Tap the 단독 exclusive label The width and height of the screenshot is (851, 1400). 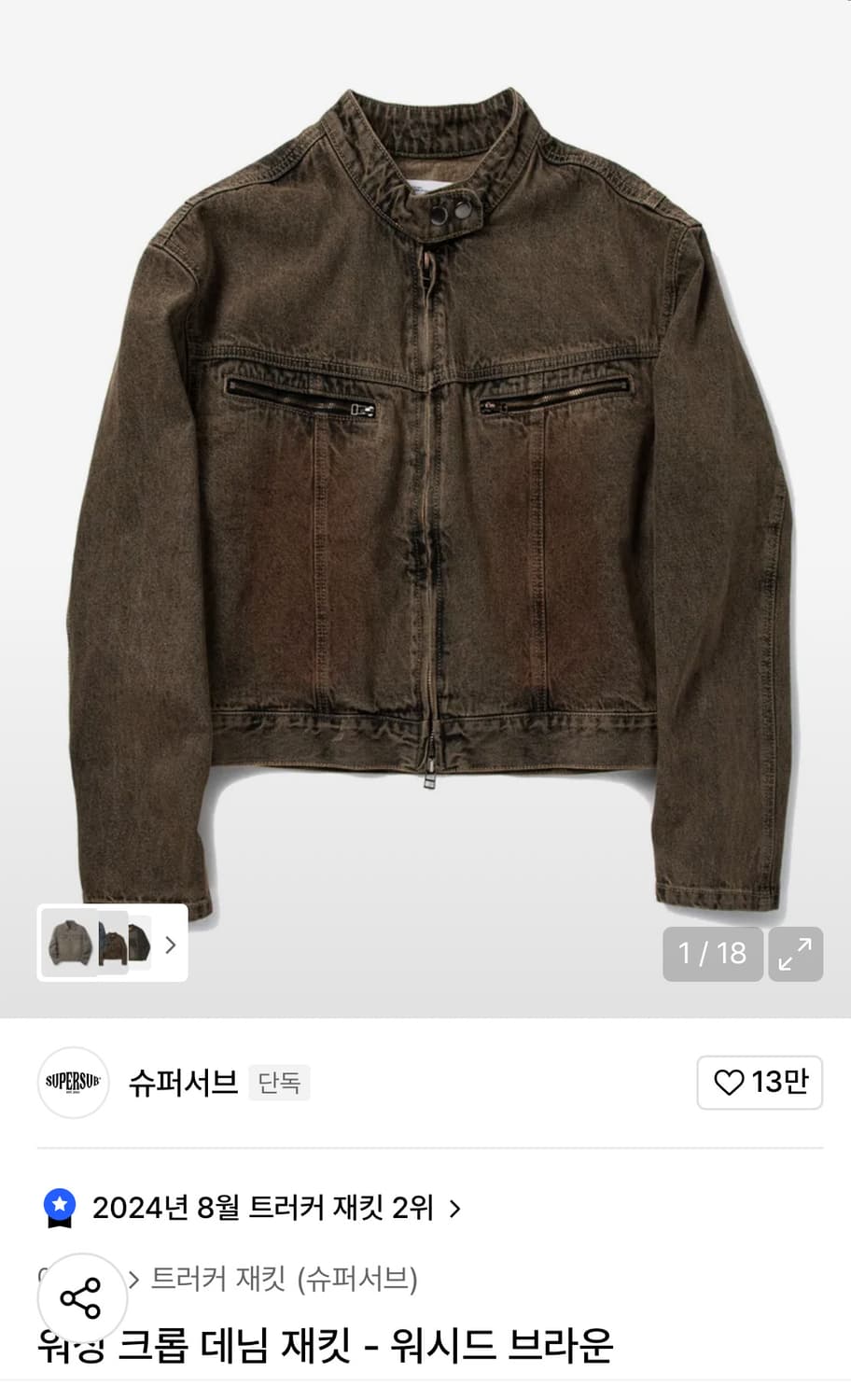pos(279,1083)
